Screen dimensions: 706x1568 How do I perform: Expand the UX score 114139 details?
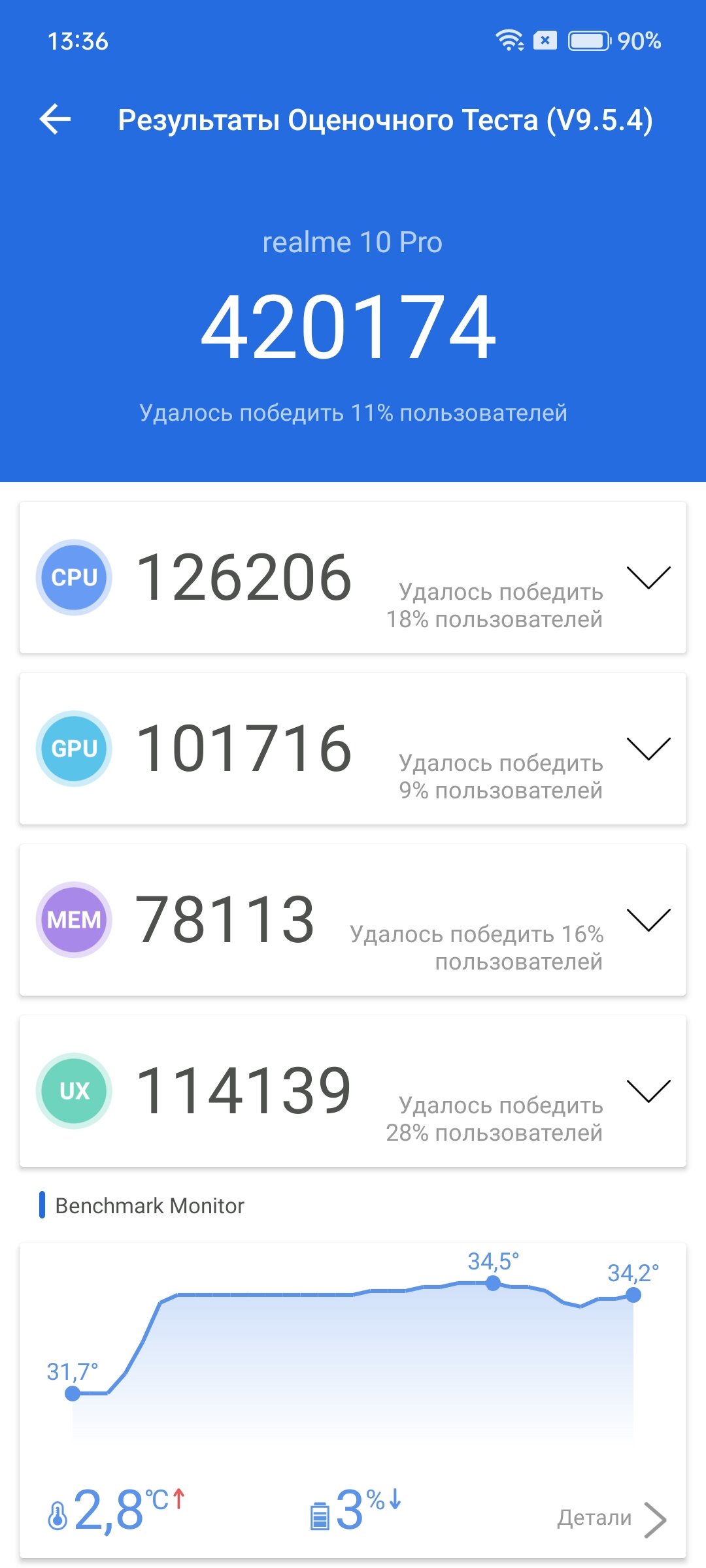click(648, 1091)
